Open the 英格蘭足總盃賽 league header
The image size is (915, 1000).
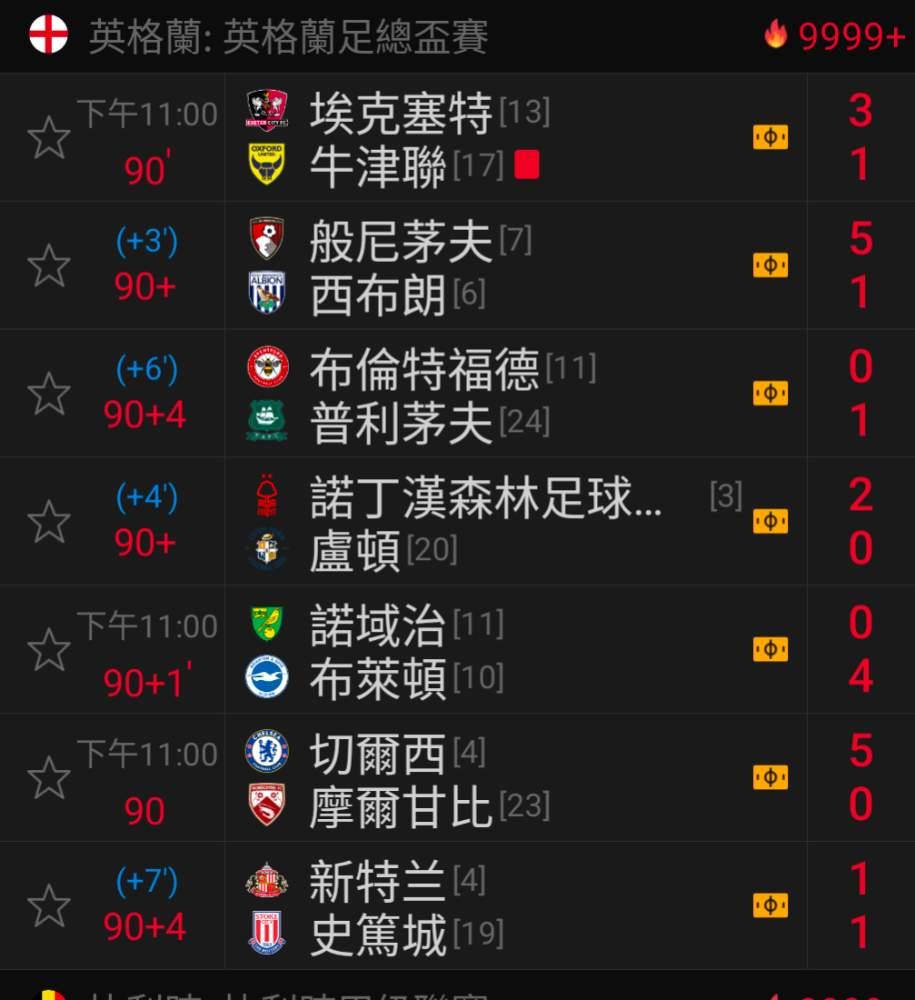click(457, 36)
